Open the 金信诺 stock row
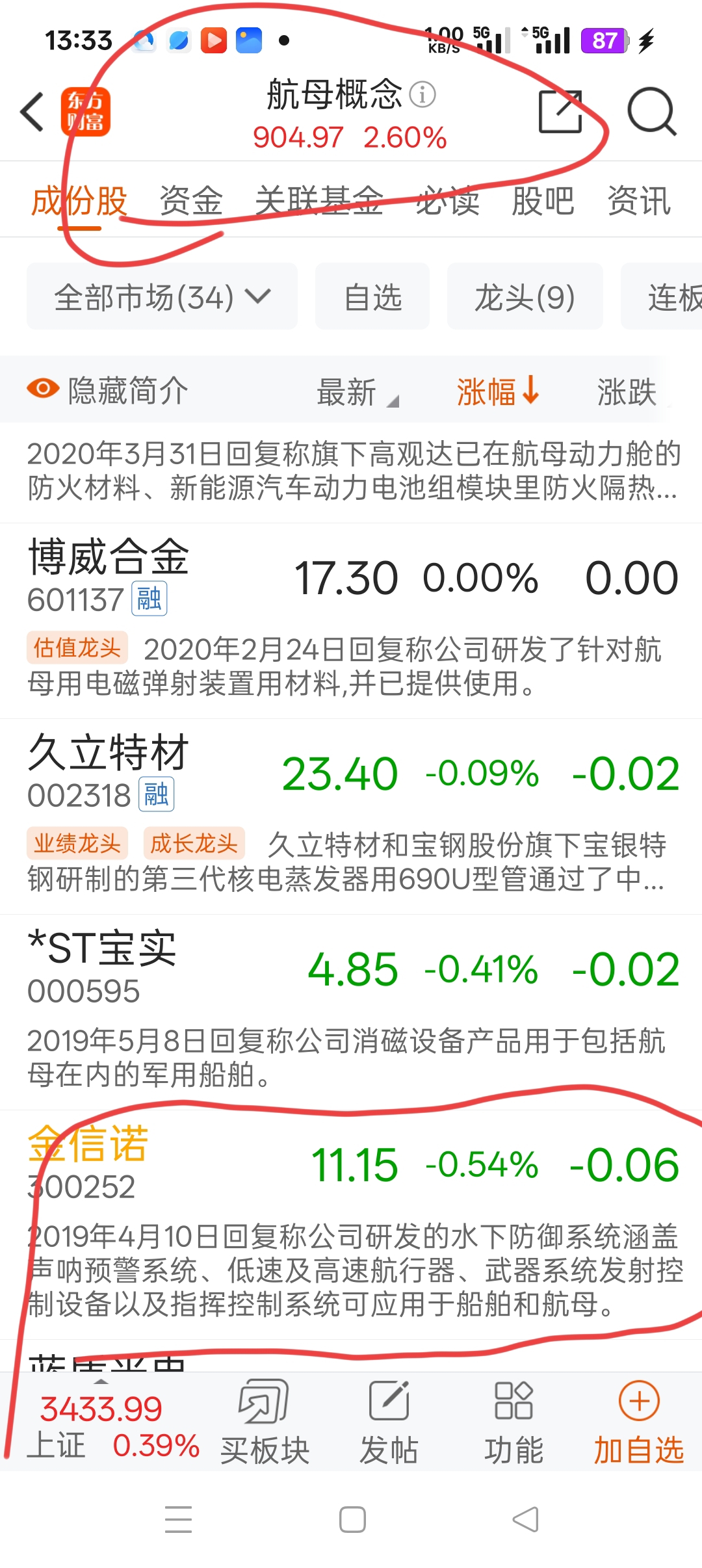The width and height of the screenshot is (702, 1568). [351, 1224]
